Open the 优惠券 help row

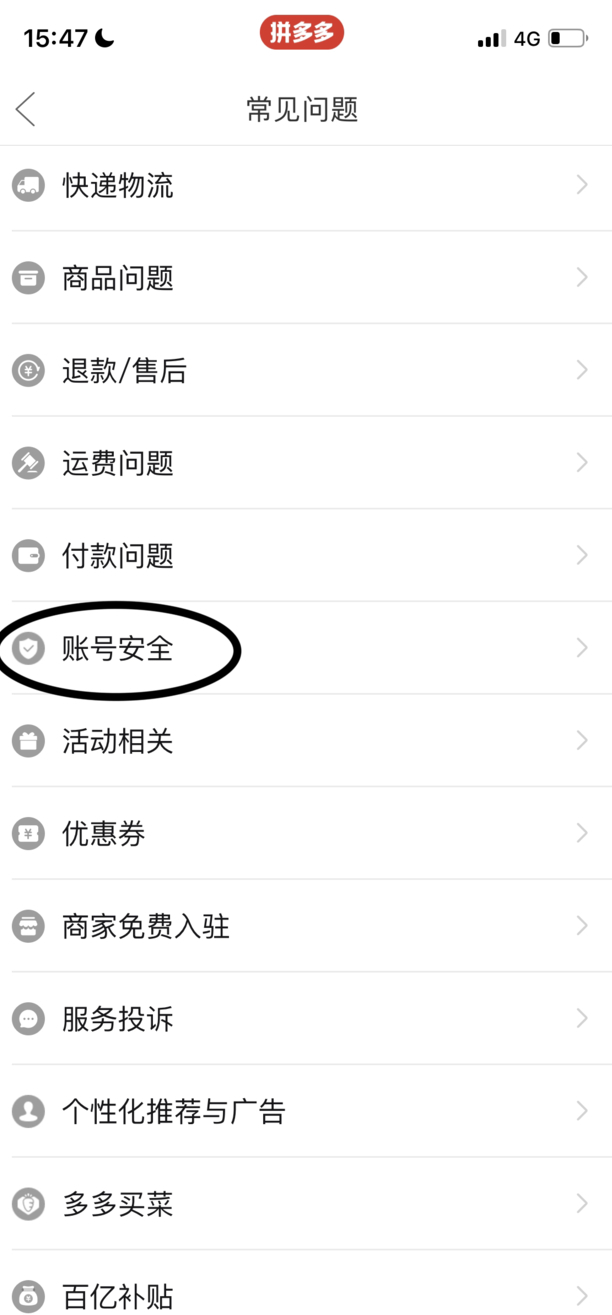[104, 833]
